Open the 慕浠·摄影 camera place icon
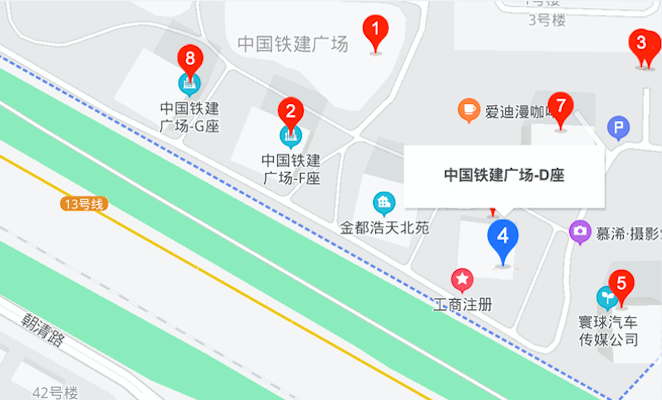This screenshot has width=662, height=400. pyautogui.click(x=579, y=232)
